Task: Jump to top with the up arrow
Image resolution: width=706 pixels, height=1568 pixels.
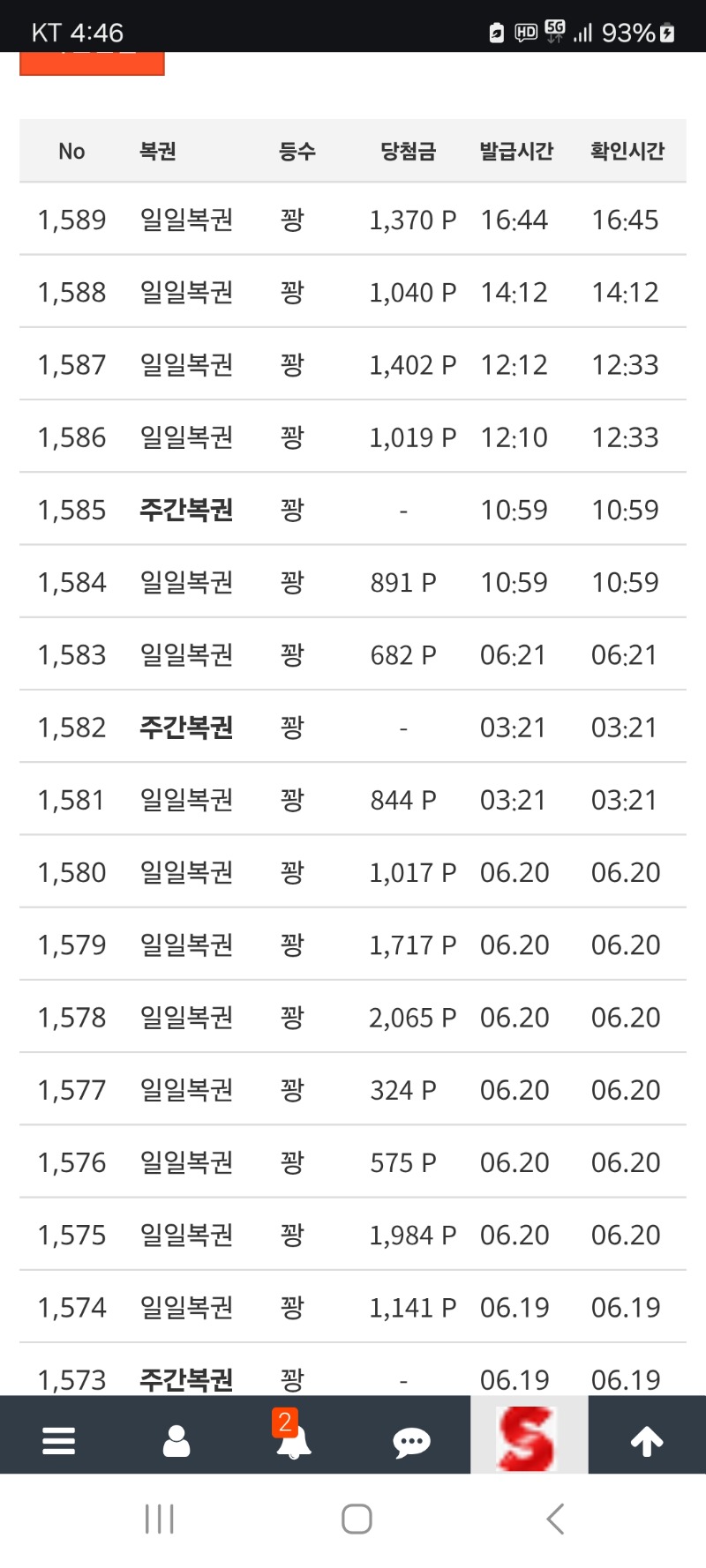Action: [647, 1441]
